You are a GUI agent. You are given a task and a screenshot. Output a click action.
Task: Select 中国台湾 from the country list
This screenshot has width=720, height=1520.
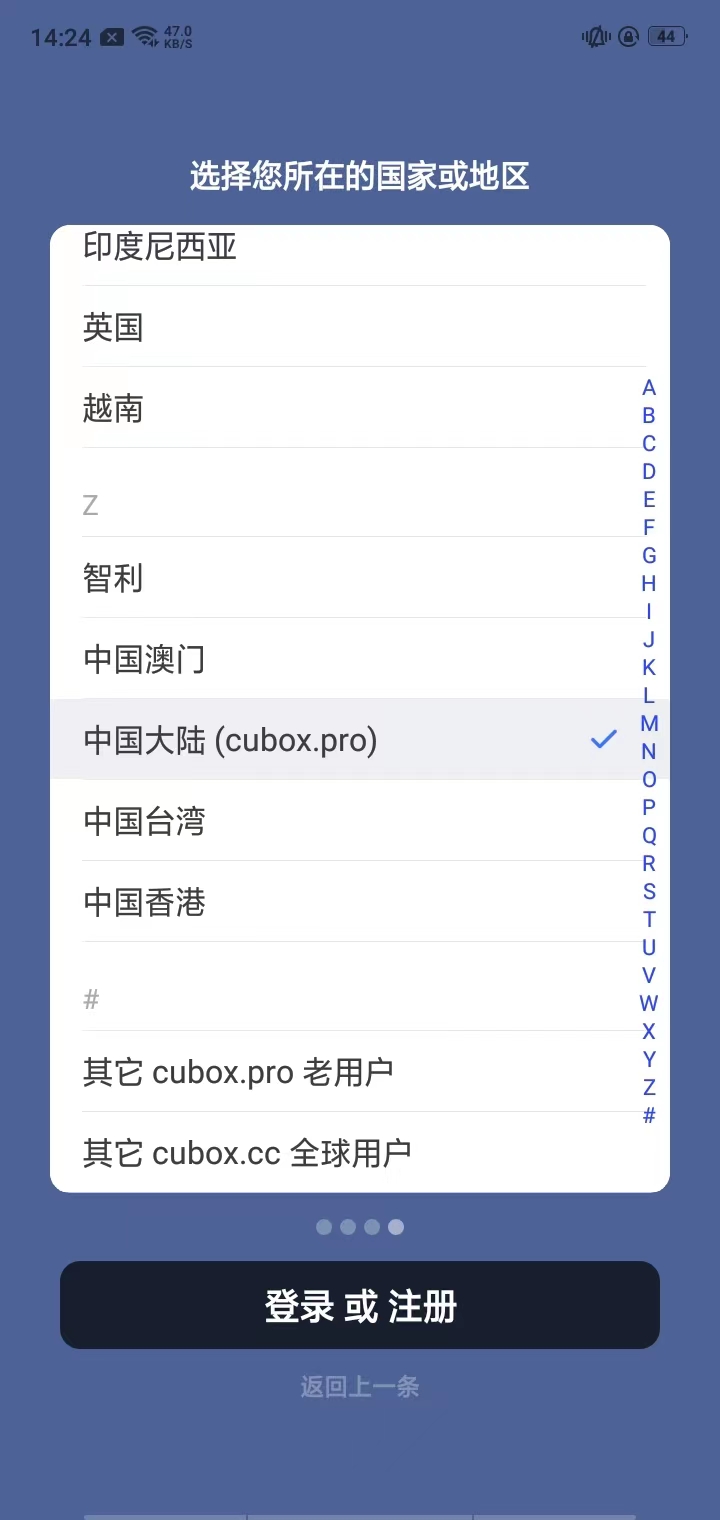[x=145, y=821]
